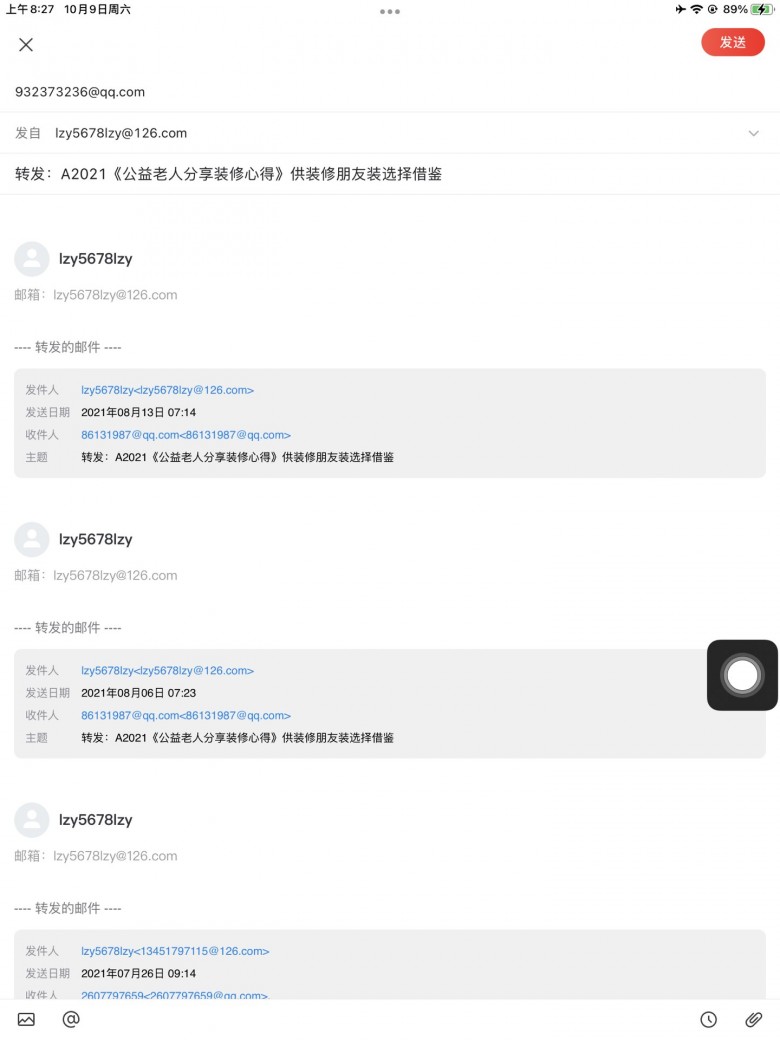Tap sender link in 08月13日 forwarded mail
The width and height of the screenshot is (780, 1040).
(x=167, y=390)
